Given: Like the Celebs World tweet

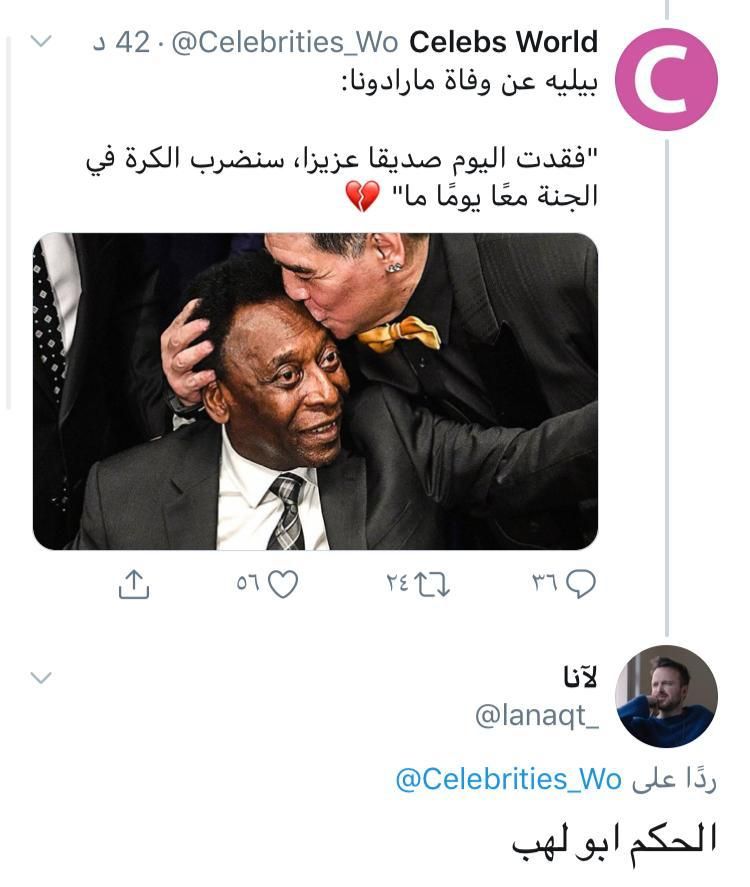Looking at the screenshot, I should tap(284, 585).
